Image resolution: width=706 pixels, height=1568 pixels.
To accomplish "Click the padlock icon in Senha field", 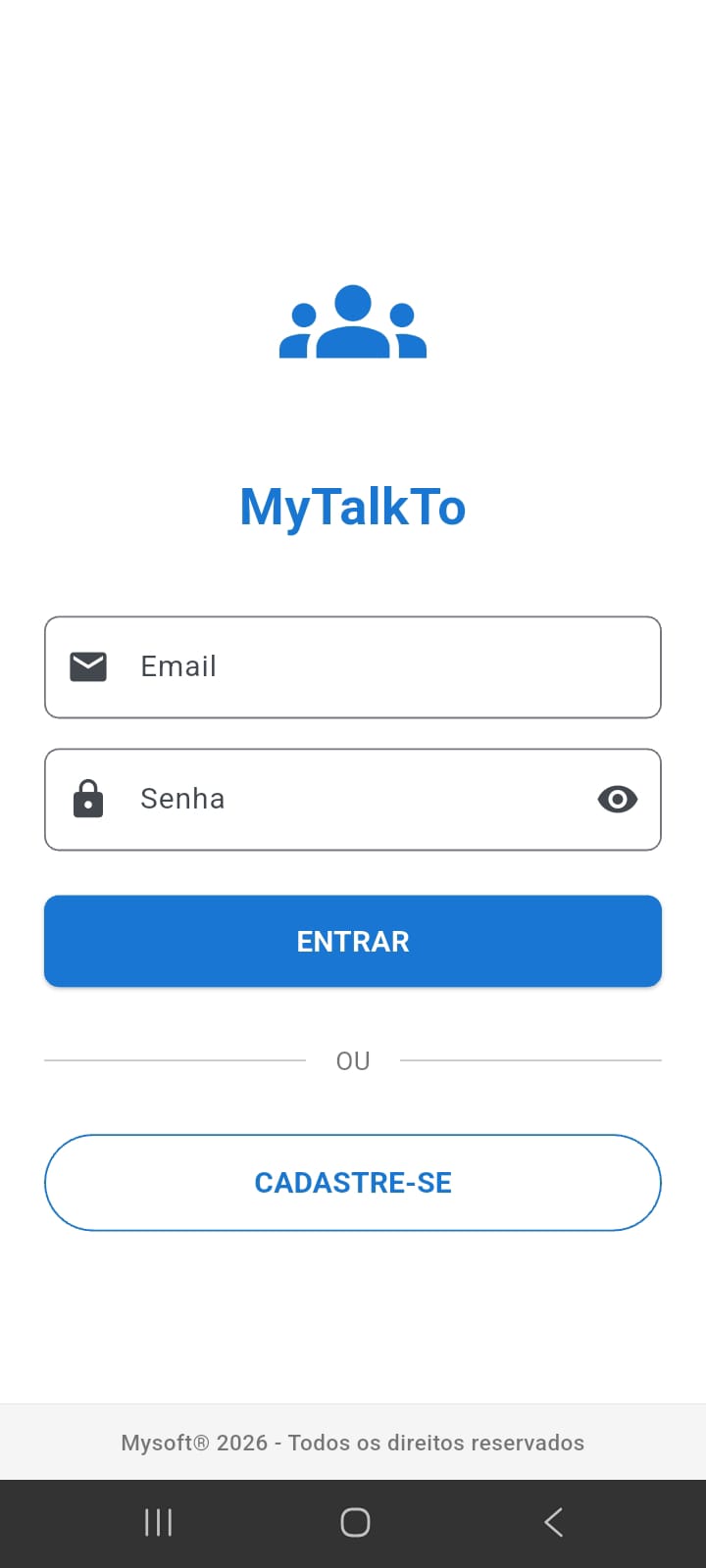I will coord(87,799).
